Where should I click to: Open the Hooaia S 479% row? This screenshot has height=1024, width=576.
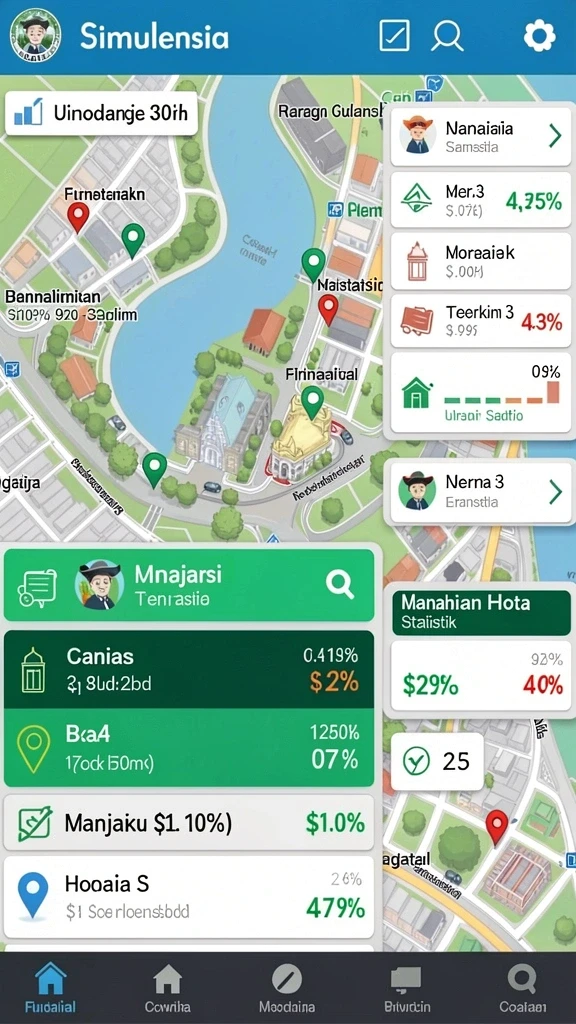[189, 896]
